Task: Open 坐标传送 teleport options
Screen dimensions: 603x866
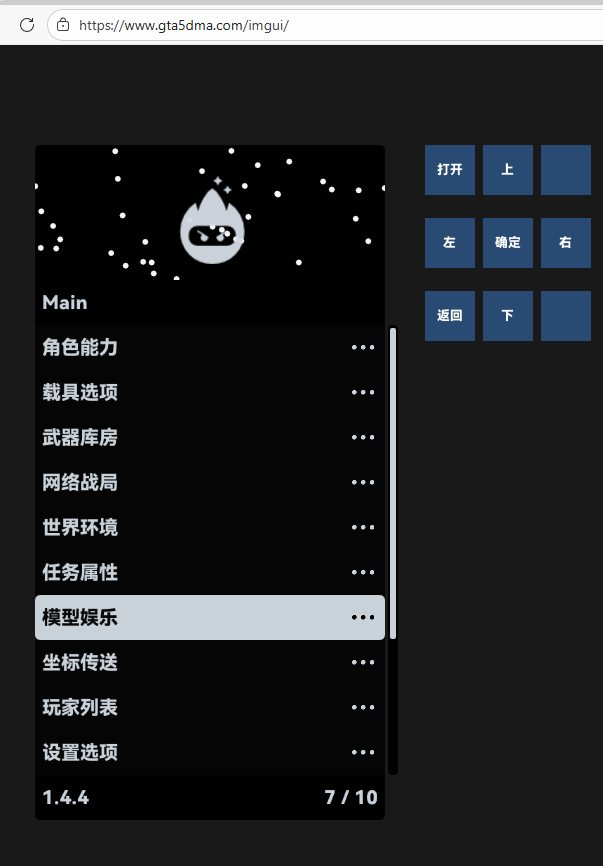Action: [209, 663]
